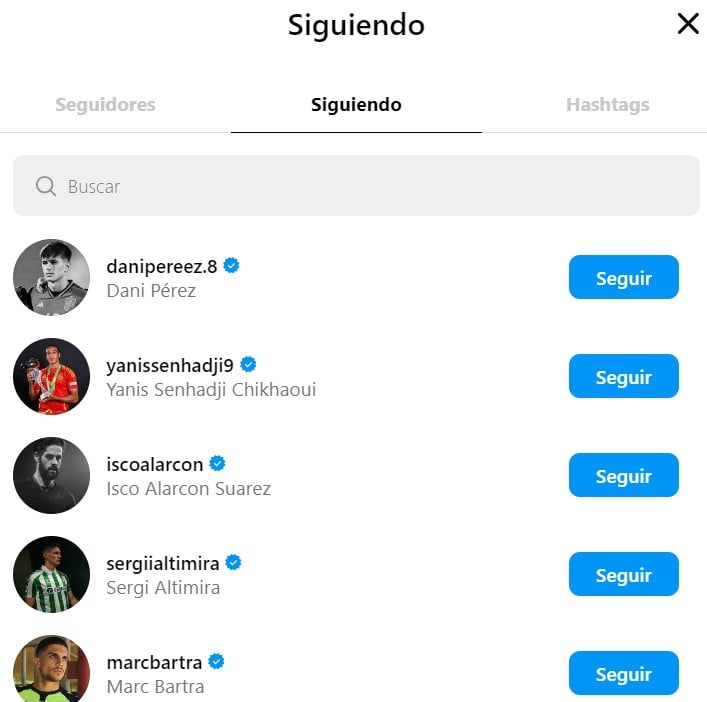
Task: Tap the Buscar search field
Action: click(x=356, y=186)
